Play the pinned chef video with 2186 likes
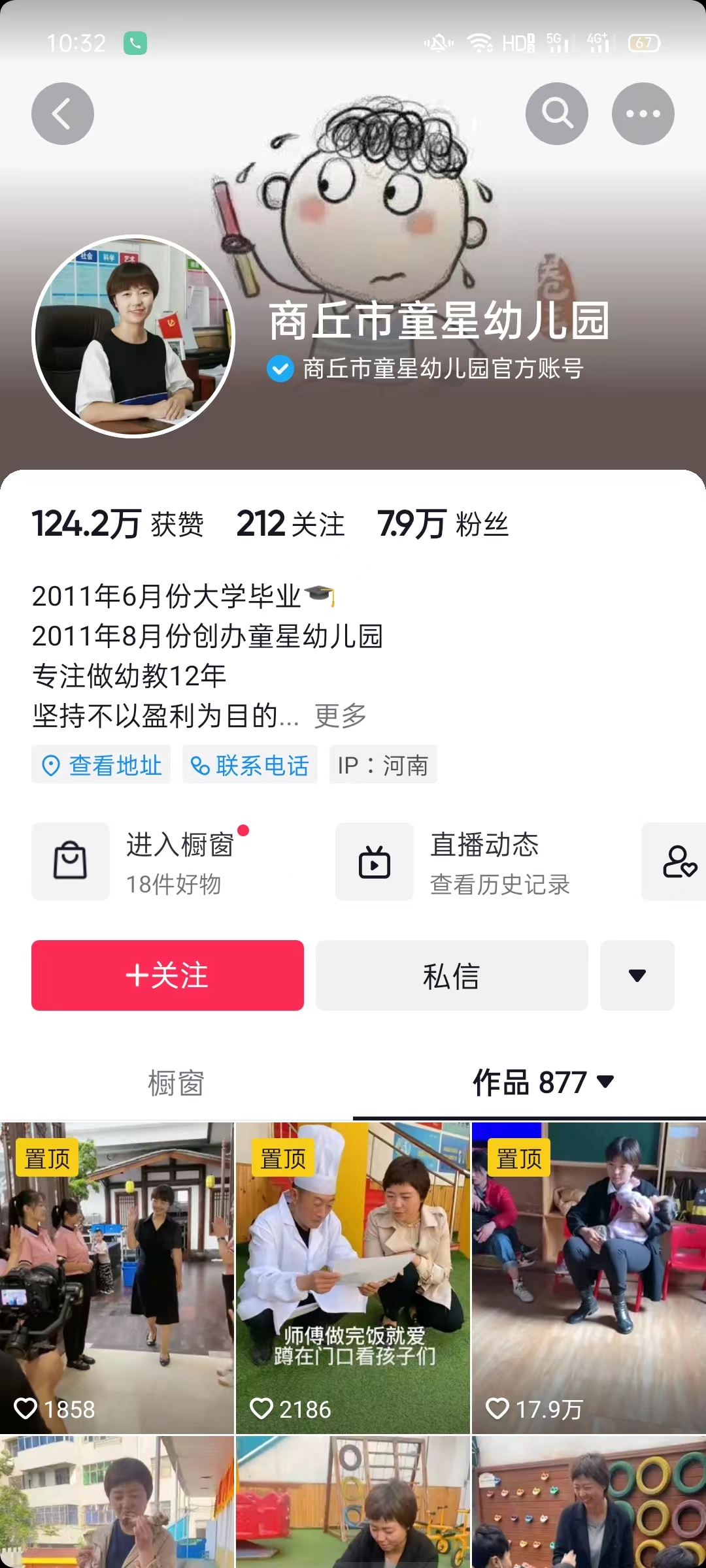This screenshot has height=1568, width=706. pos(353,1277)
